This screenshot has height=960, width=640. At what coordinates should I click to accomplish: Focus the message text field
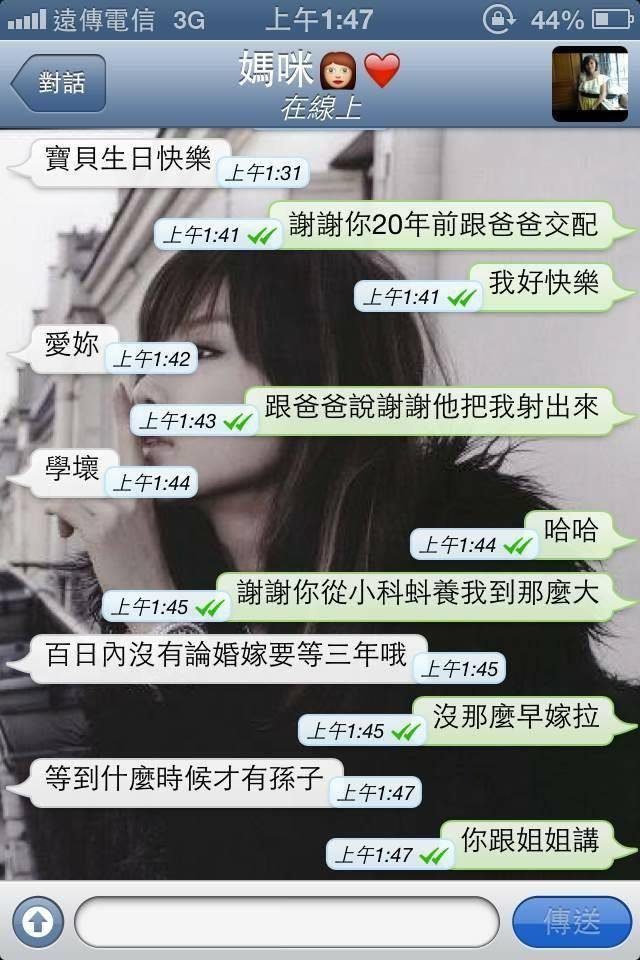pyautogui.click(x=286, y=921)
